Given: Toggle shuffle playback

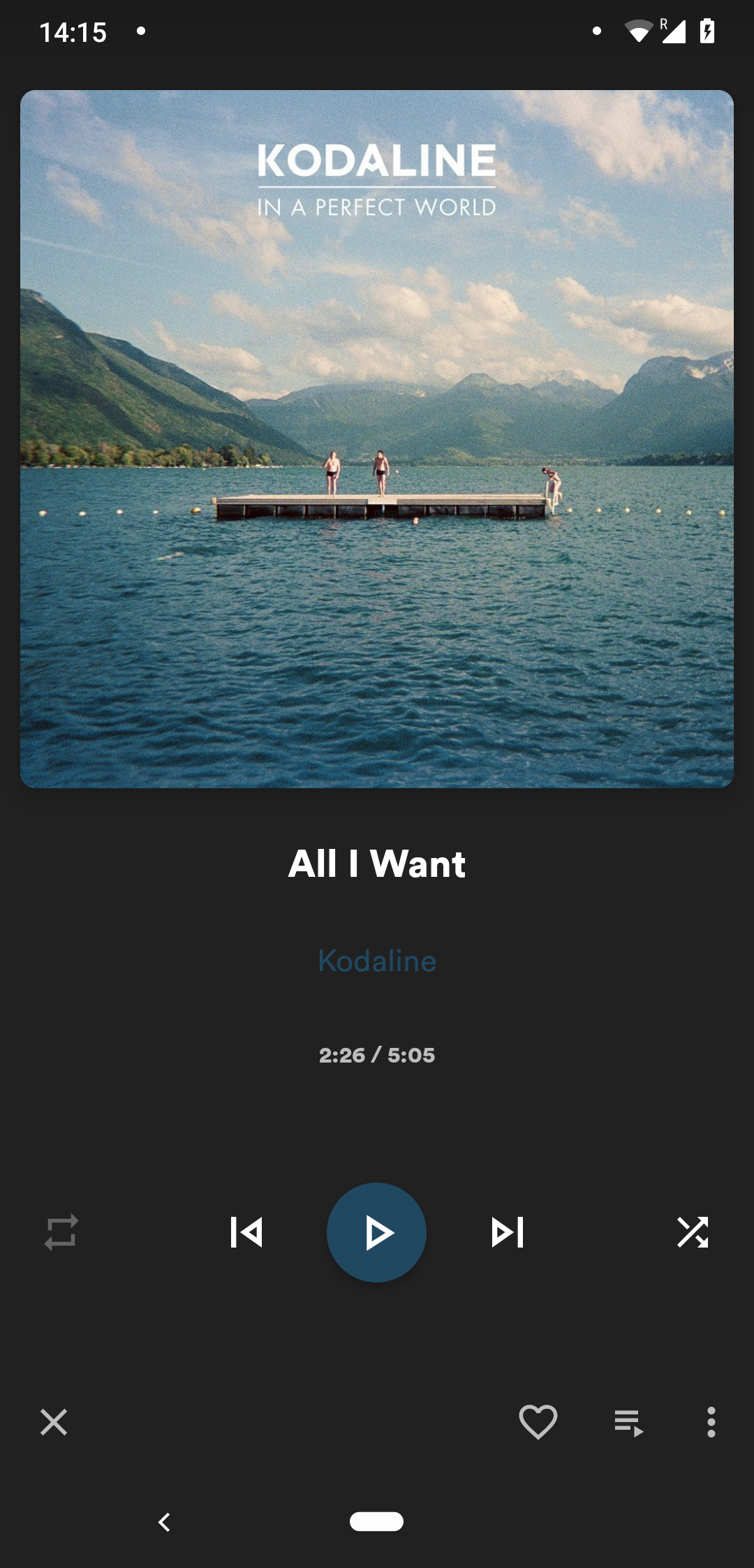Looking at the screenshot, I should coord(693,1232).
